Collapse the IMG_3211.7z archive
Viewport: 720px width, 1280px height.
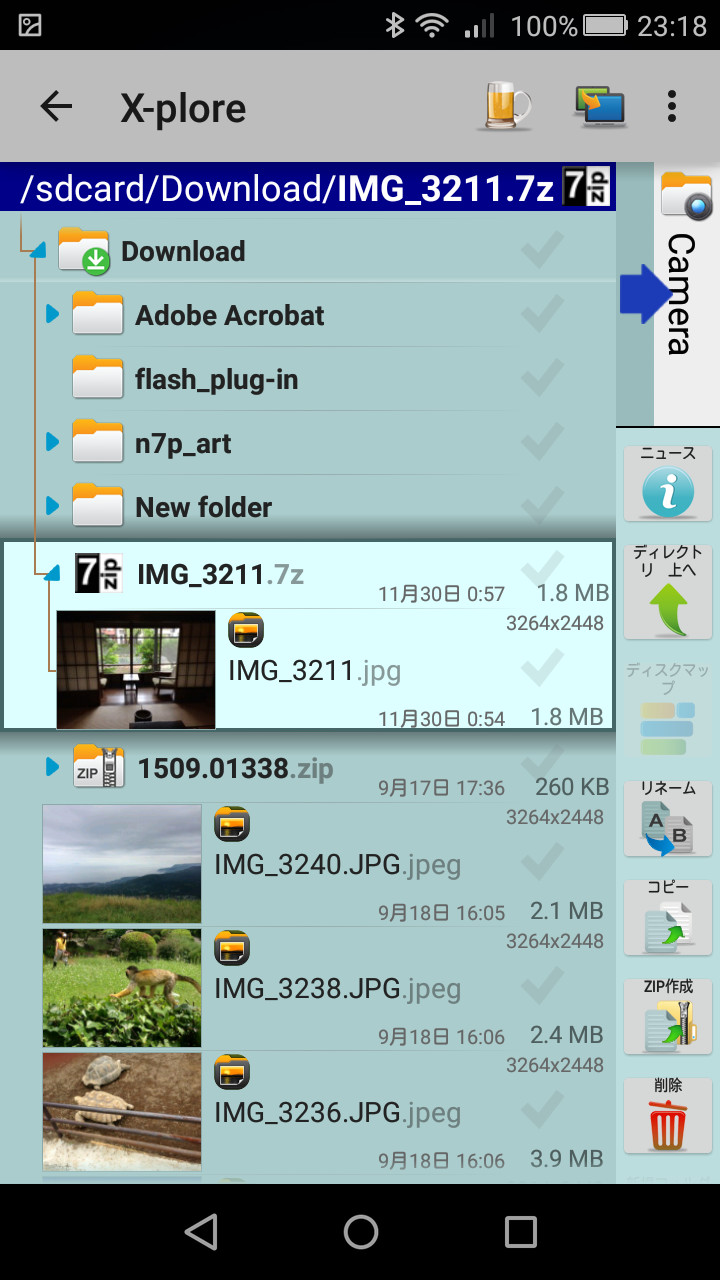pos(52,574)
